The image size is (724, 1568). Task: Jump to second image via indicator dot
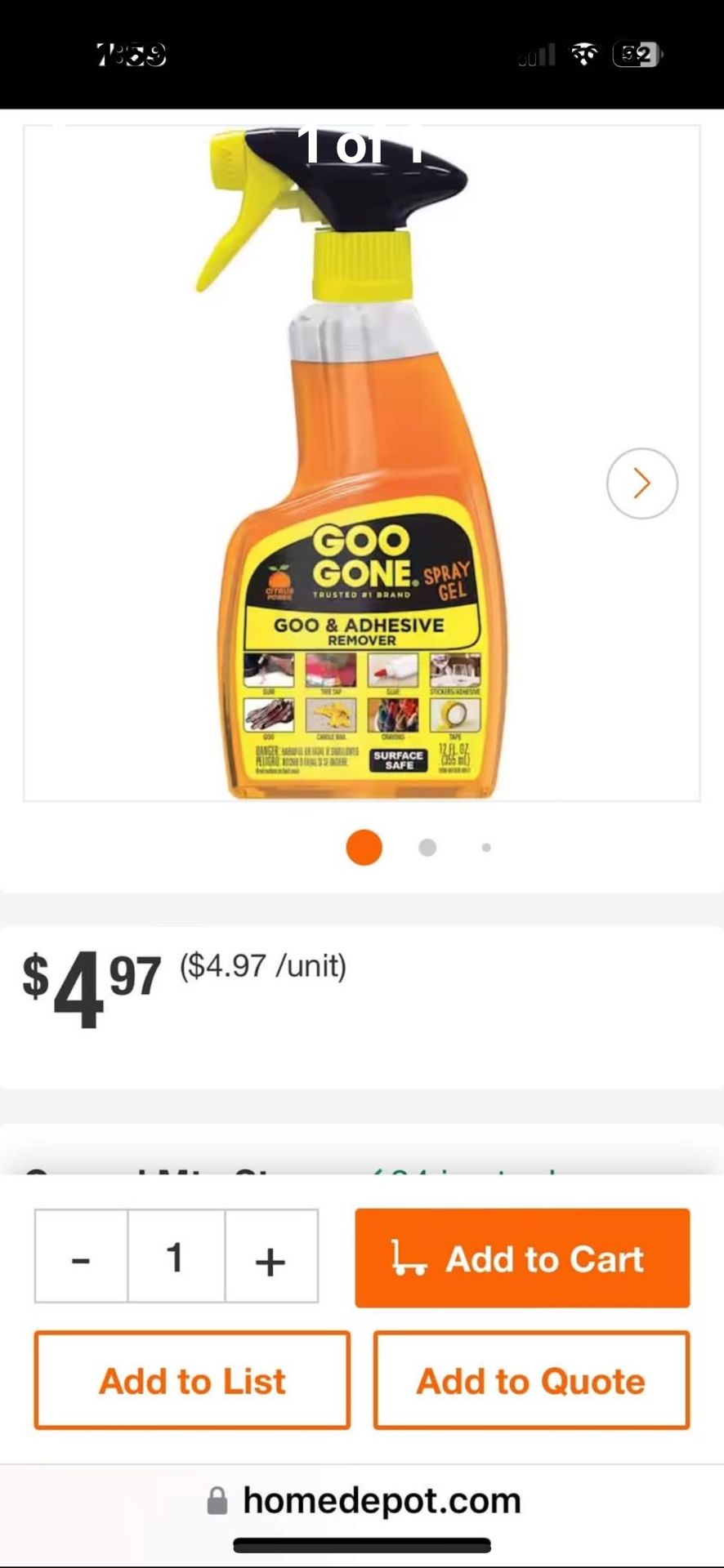pos(427,848)
